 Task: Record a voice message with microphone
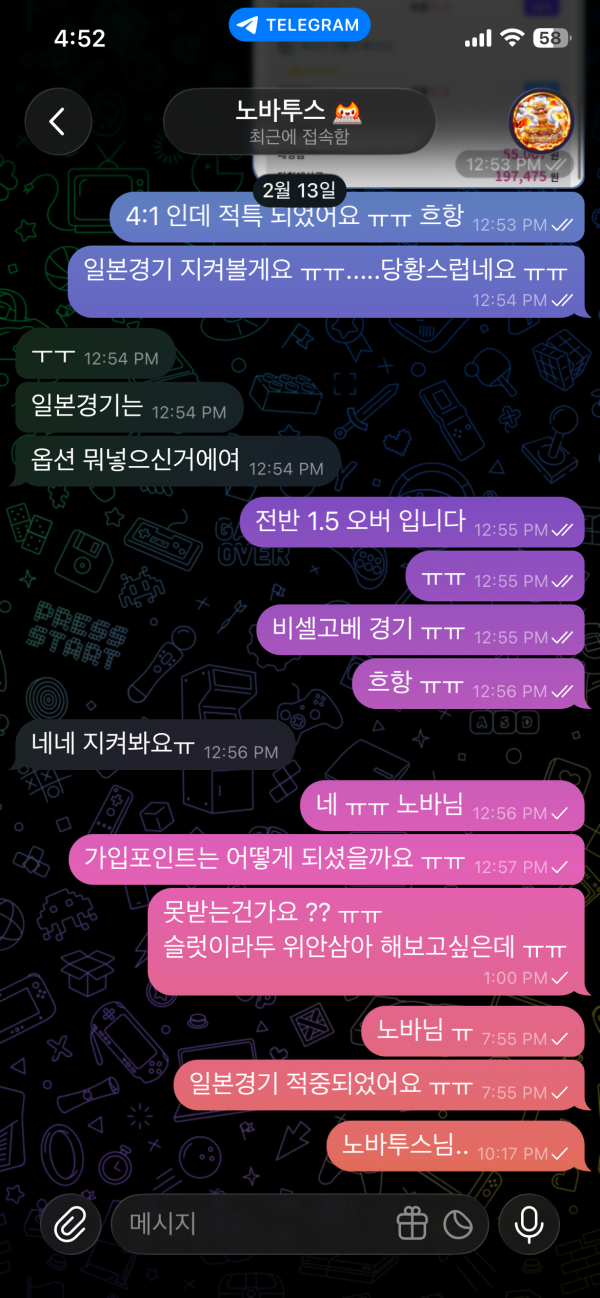pos(529,1223)
